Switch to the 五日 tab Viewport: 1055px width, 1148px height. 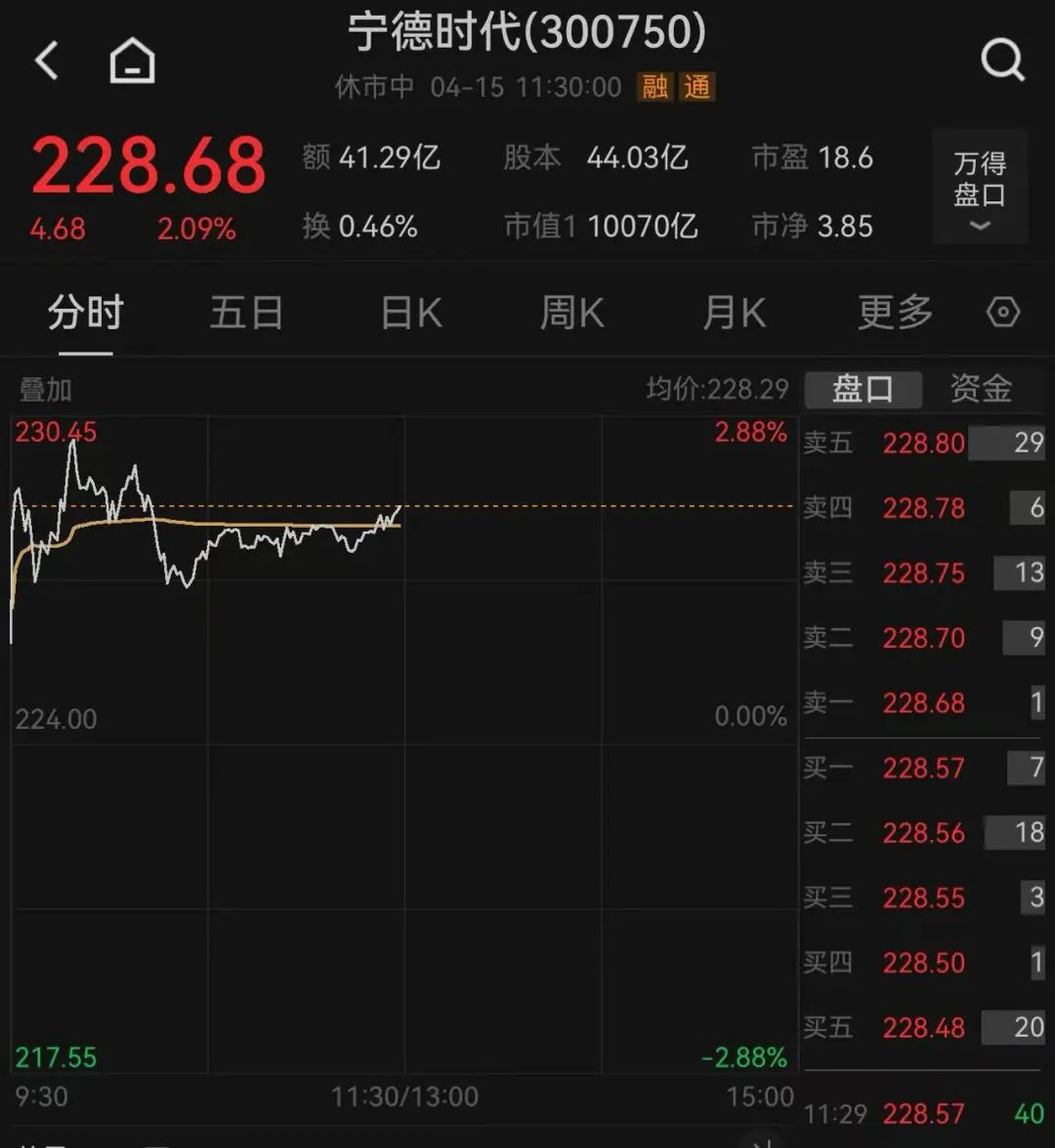point(246,314)
